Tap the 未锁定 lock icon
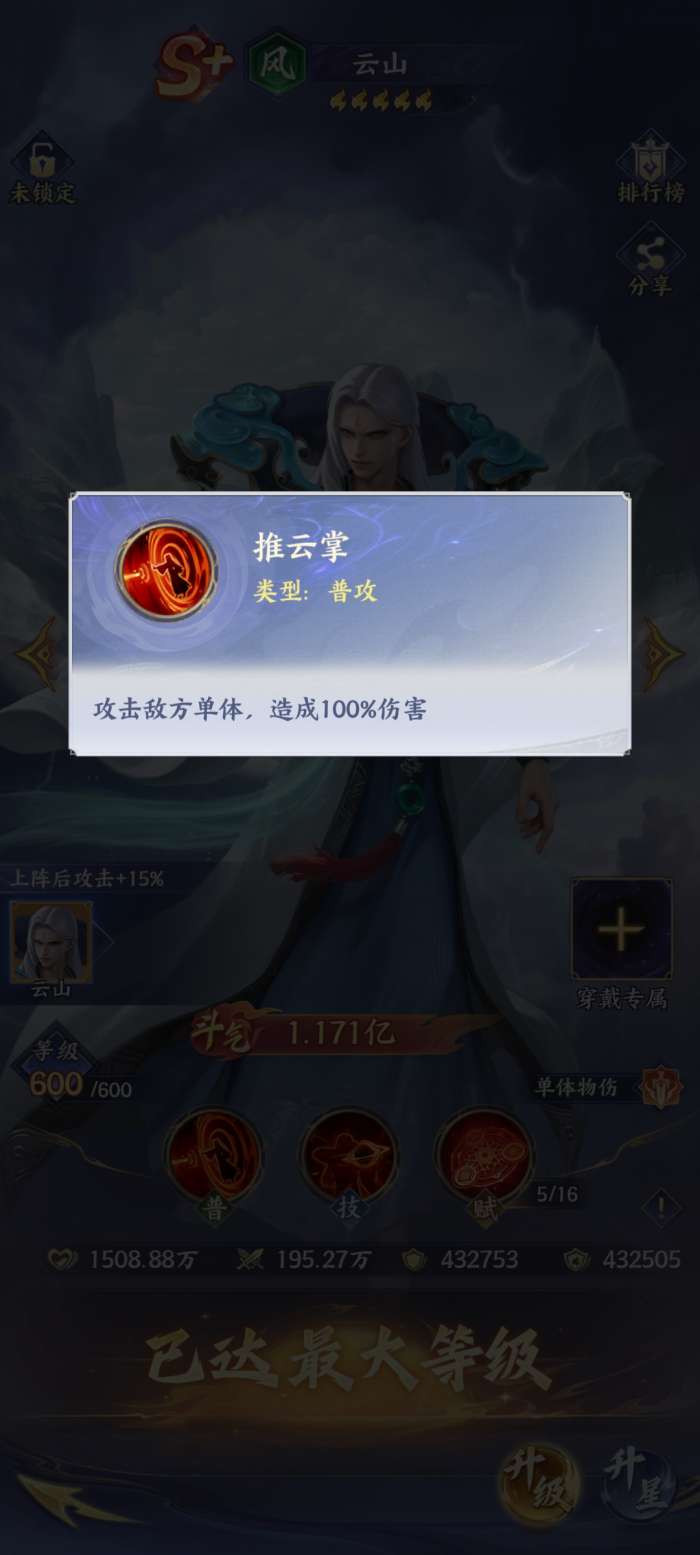Viewport: 700px width, 1555px height. pyautogui.click(x=41, y=161)
